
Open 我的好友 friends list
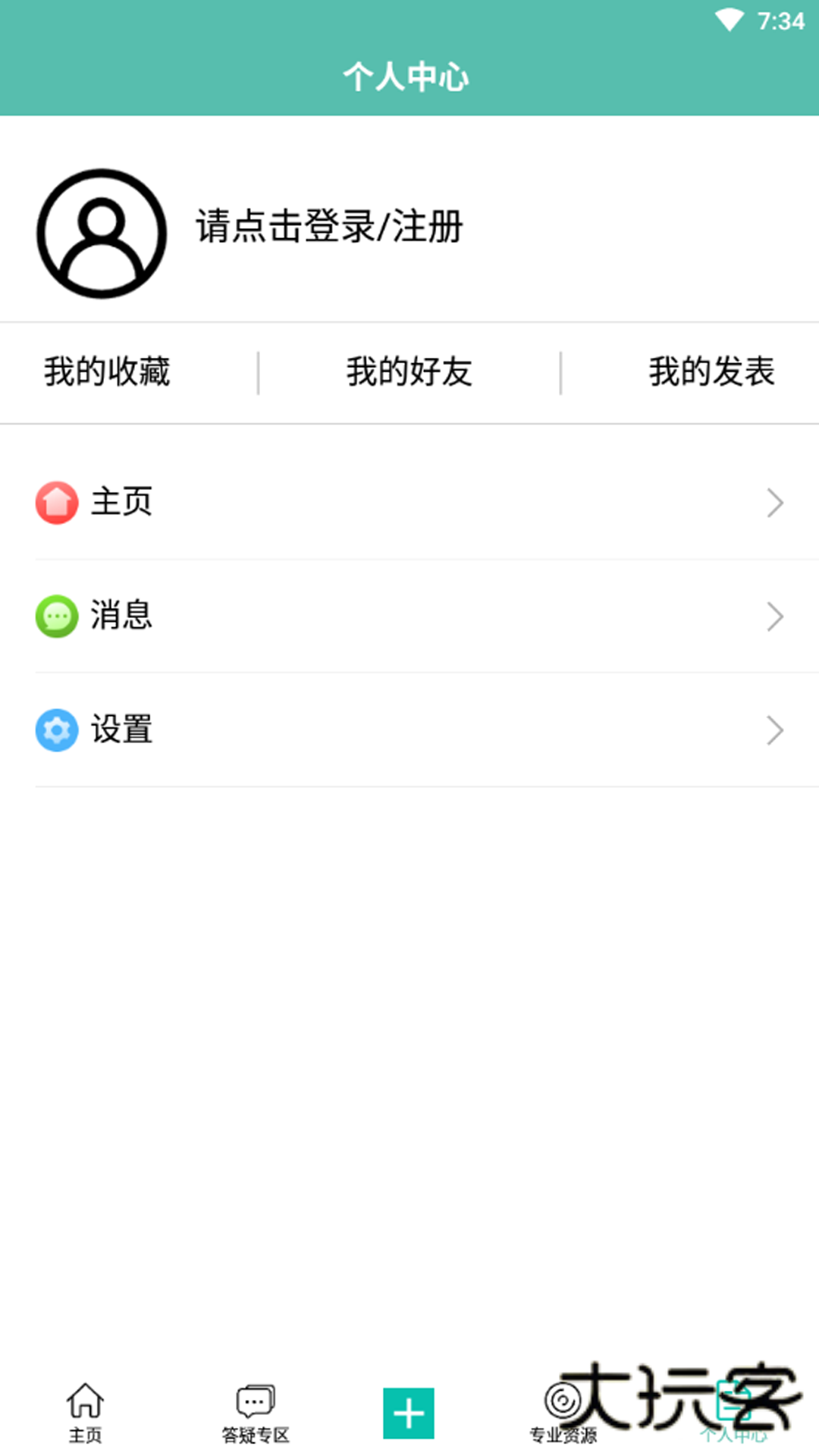tap(409, 372)
